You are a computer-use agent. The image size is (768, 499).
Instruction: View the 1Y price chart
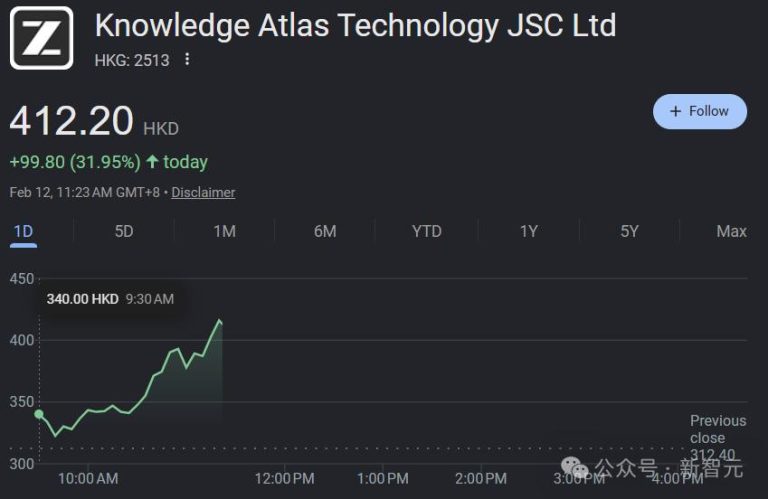[x=528, y=231]
